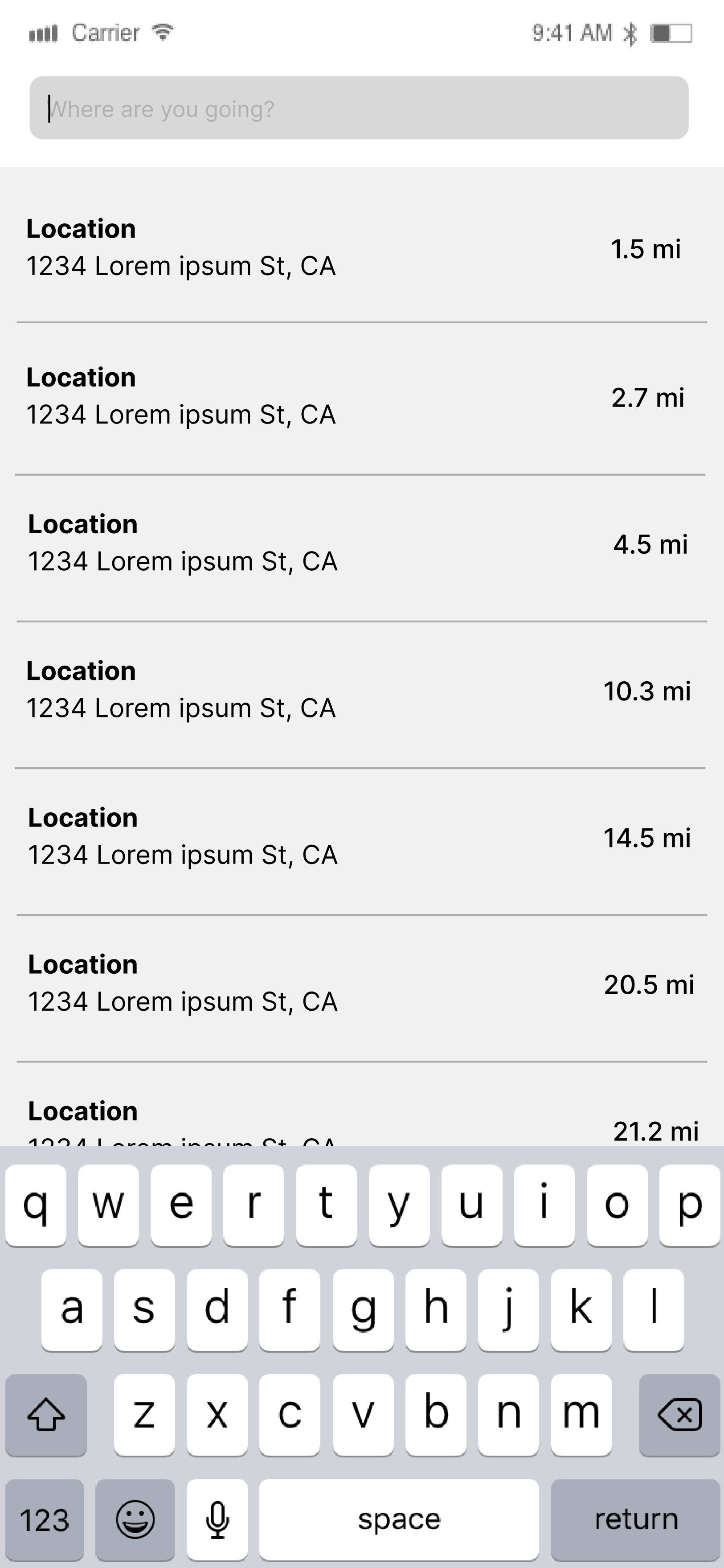The image size is (724, 1568).
Task: Pick the location 10.3 mi away
Action: tap(361, 690)
